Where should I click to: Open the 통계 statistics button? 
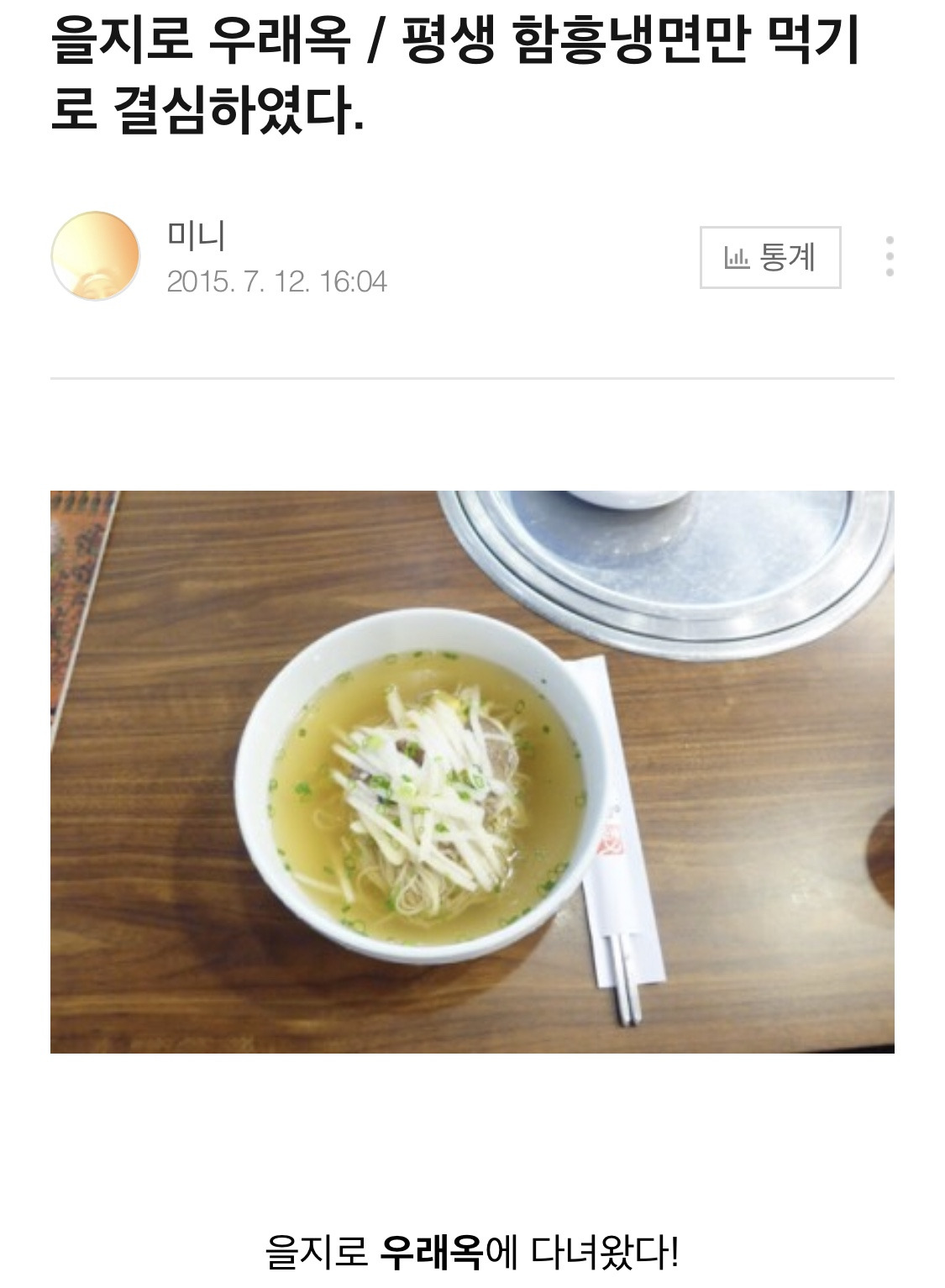coord(769,257)
